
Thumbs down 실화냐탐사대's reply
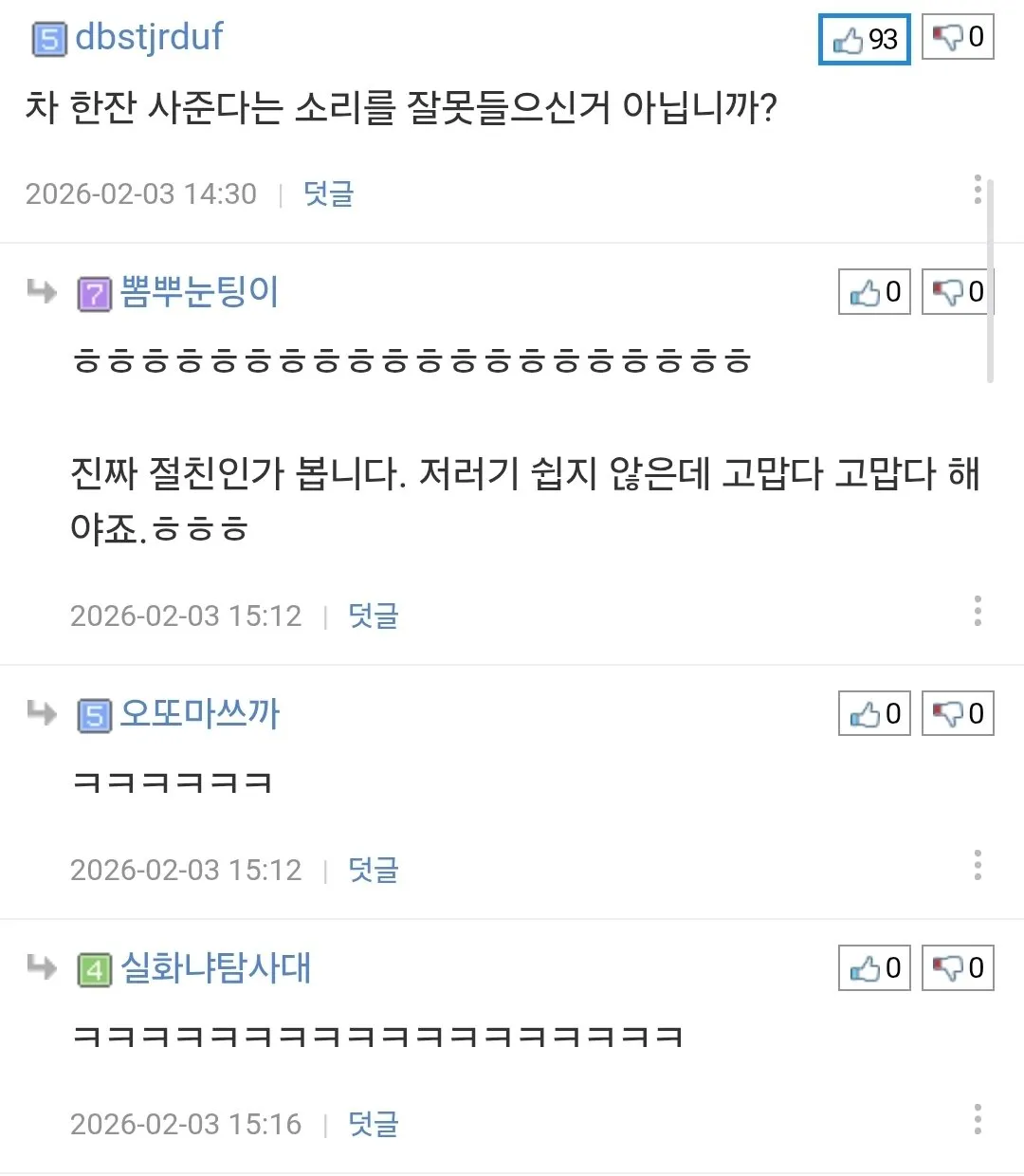click(x=958, y=968)
